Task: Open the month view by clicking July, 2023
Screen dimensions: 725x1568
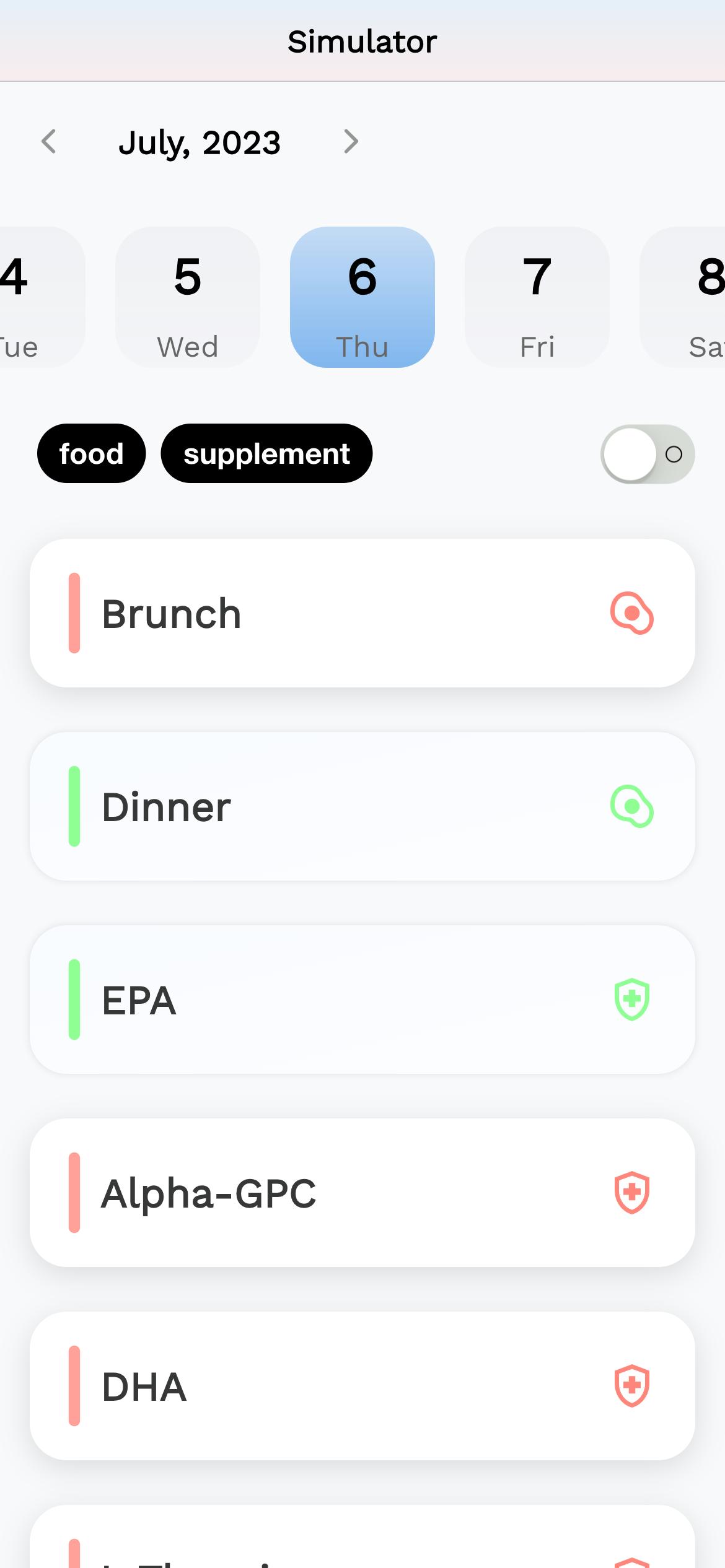Action: pos(201,142)
